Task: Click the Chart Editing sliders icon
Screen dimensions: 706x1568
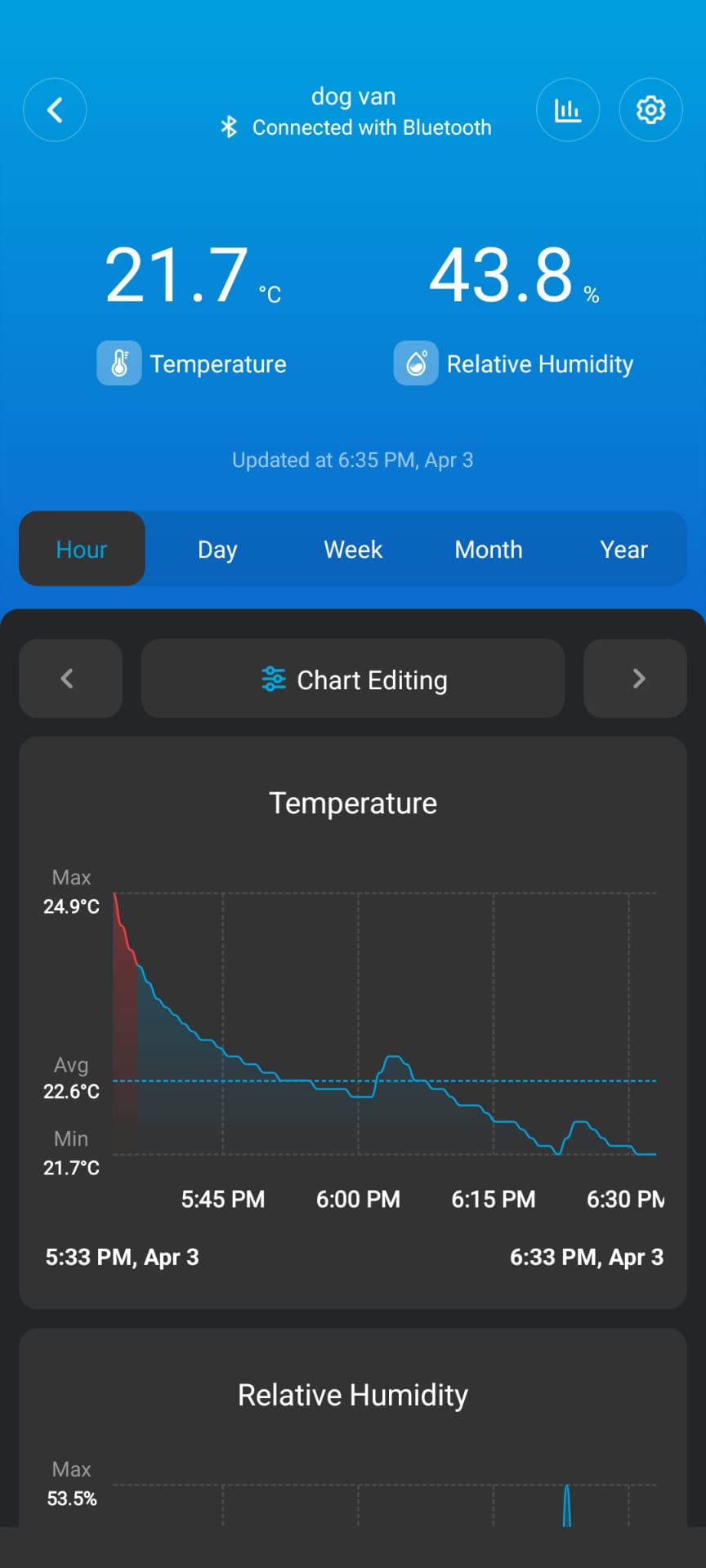Action: (x=273, y=679)
